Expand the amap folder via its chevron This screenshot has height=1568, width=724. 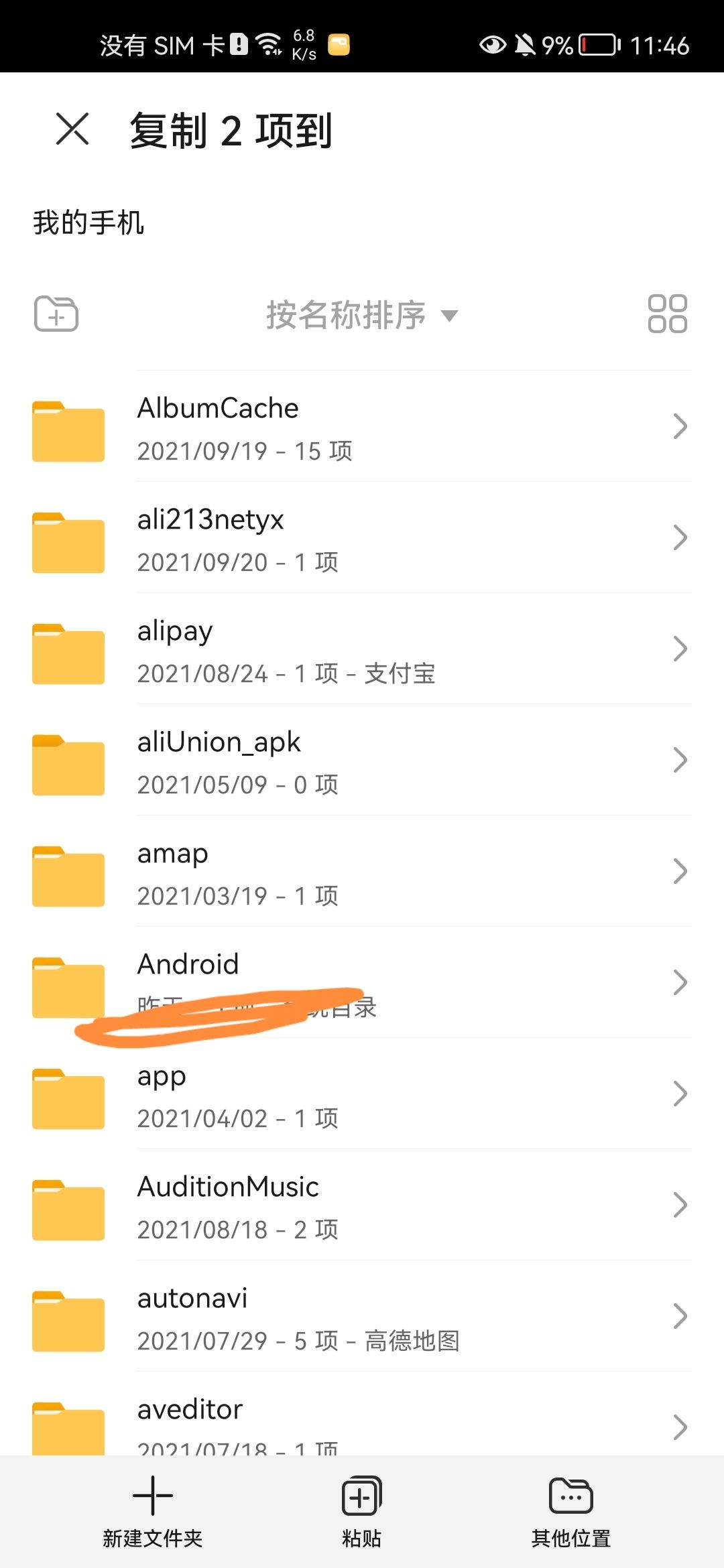coord(680,871)
